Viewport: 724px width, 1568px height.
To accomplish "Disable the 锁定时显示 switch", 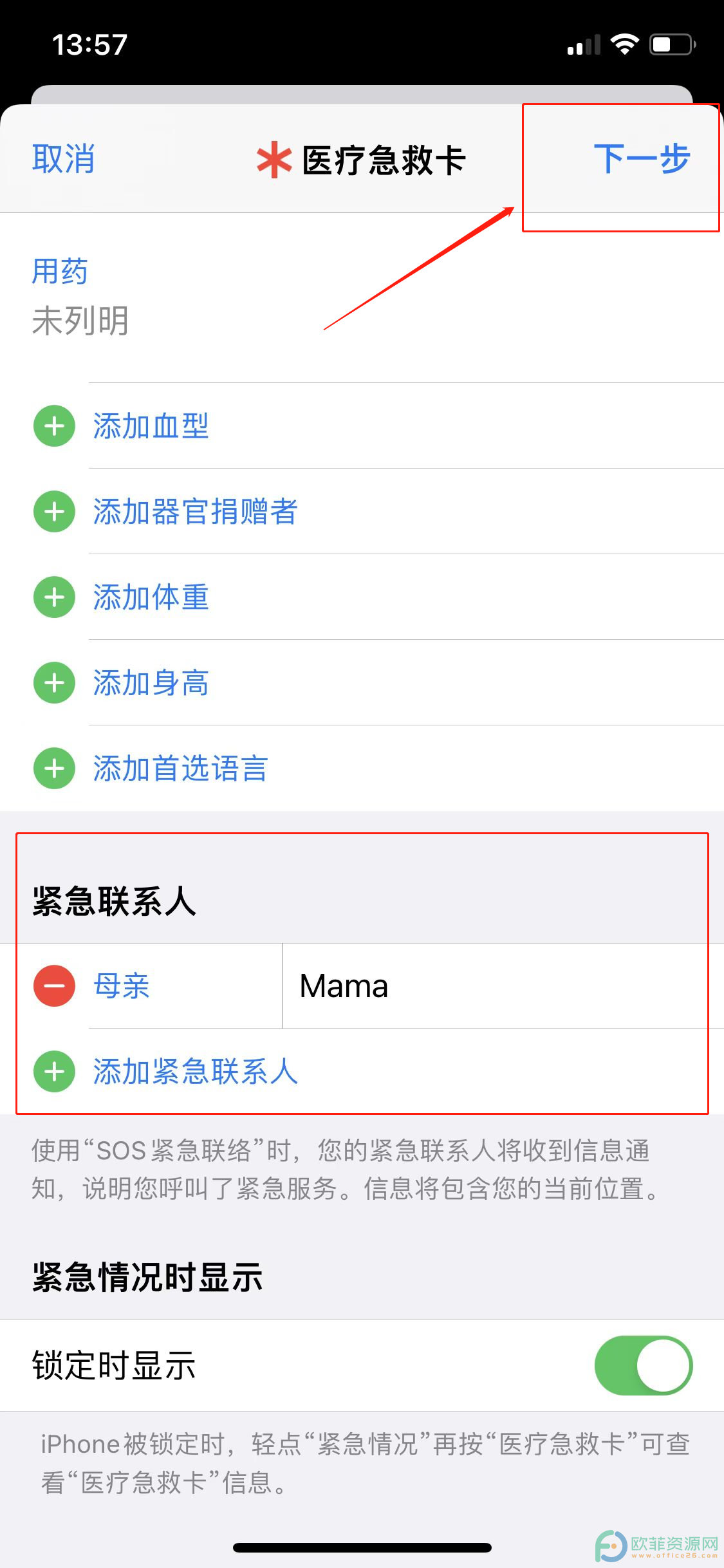I will [643, 1365].
